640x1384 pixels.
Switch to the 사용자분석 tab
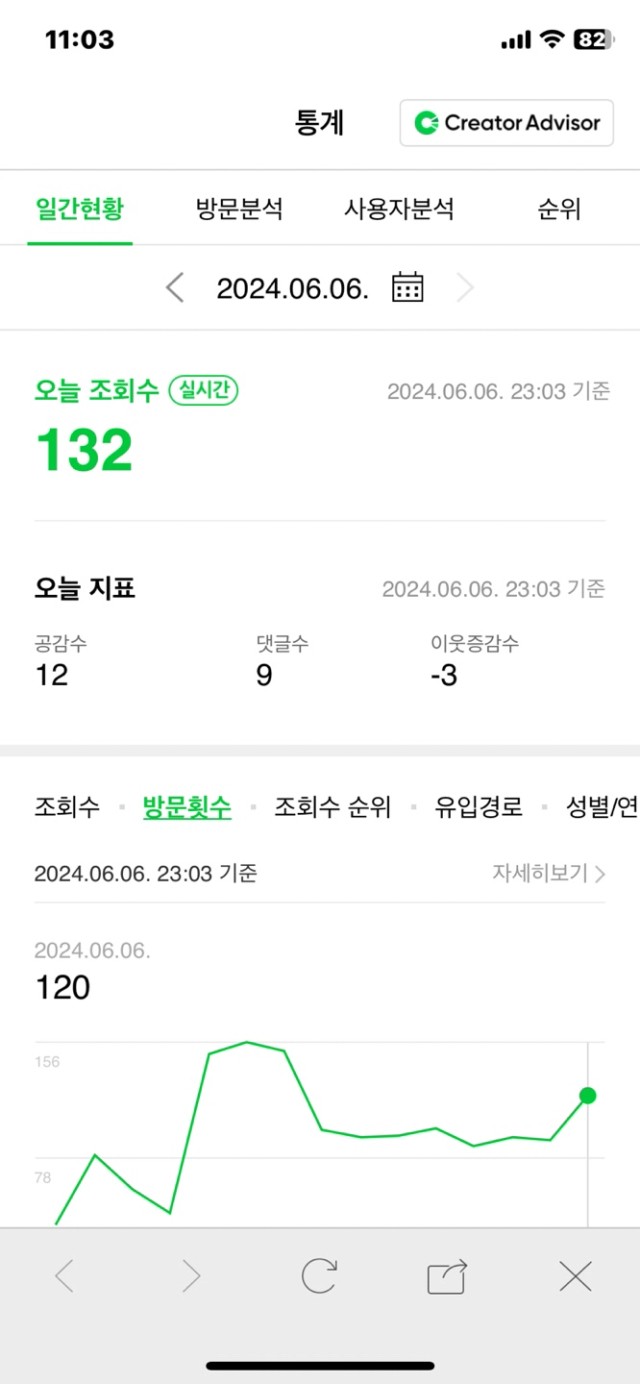(399, 209)
